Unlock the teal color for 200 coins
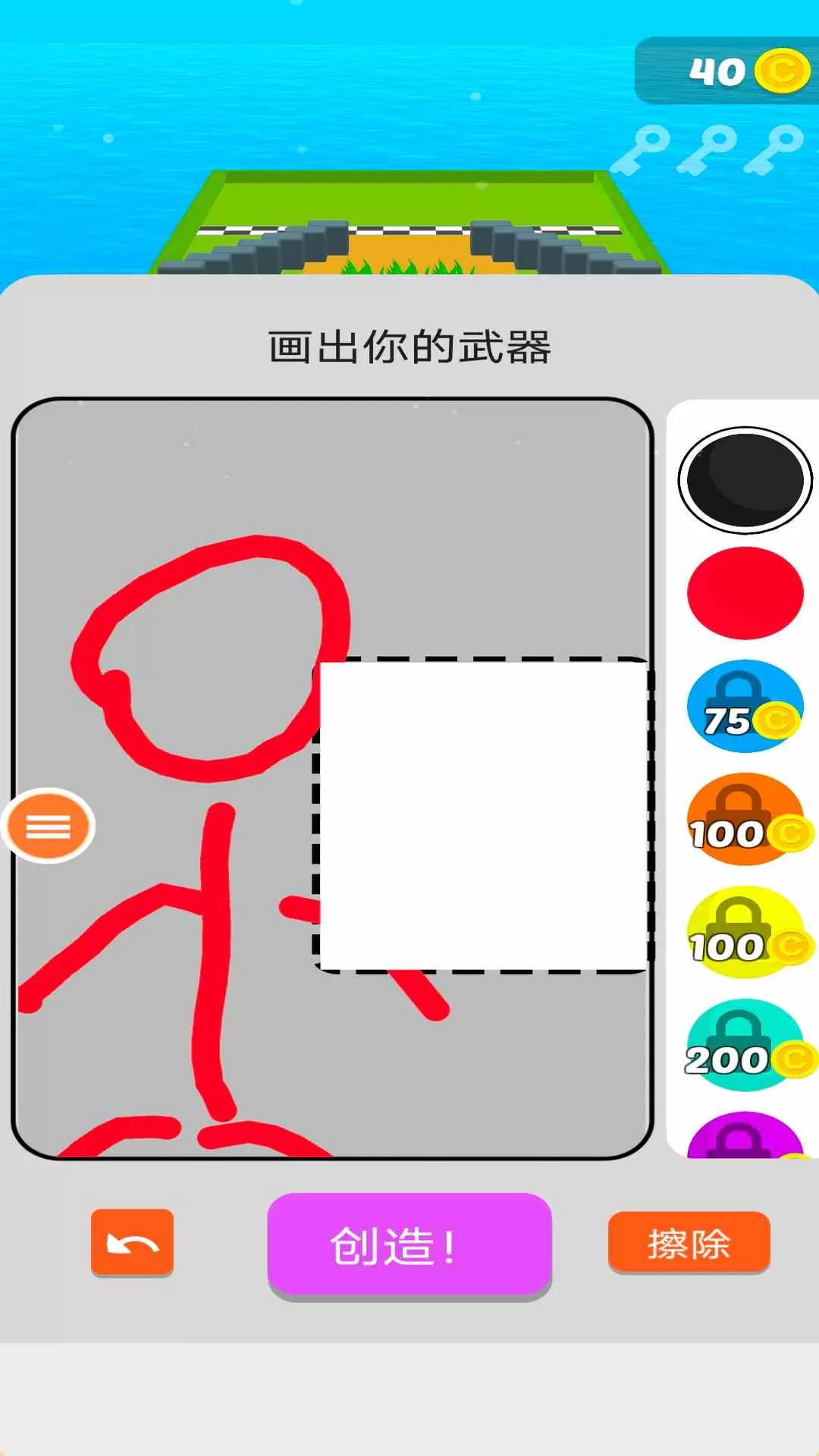Screen dimensions: 819x1456 [745, 1045]
